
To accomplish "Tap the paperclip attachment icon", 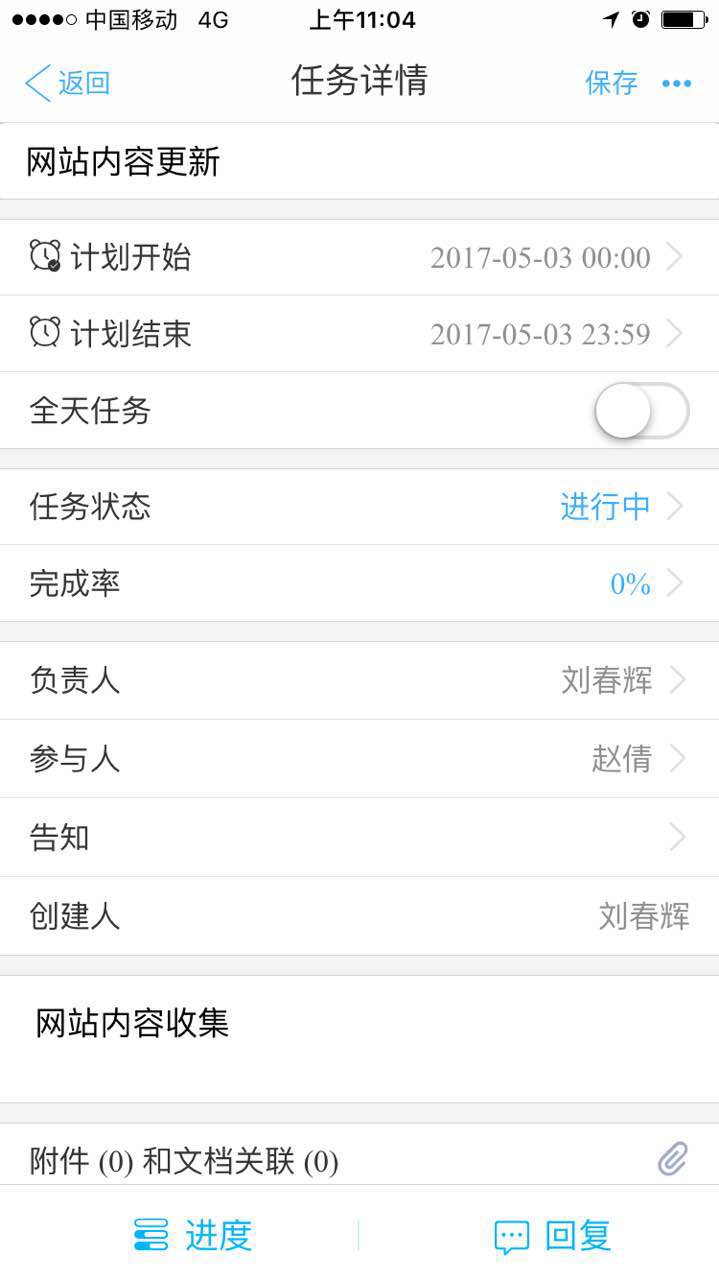I will (x=672, y=1160).
